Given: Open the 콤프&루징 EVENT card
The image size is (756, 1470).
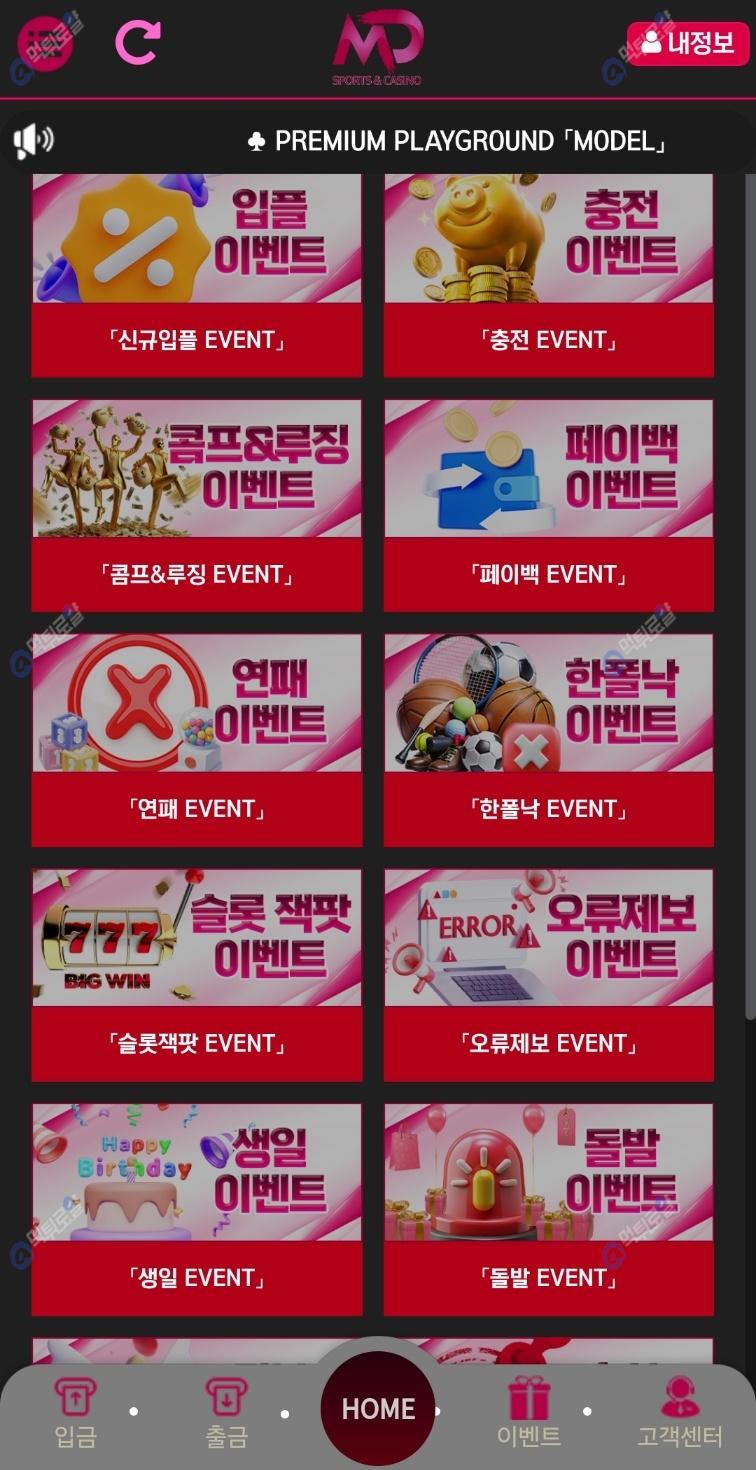Looking at the screenshot, I should (x=197, y=505).
